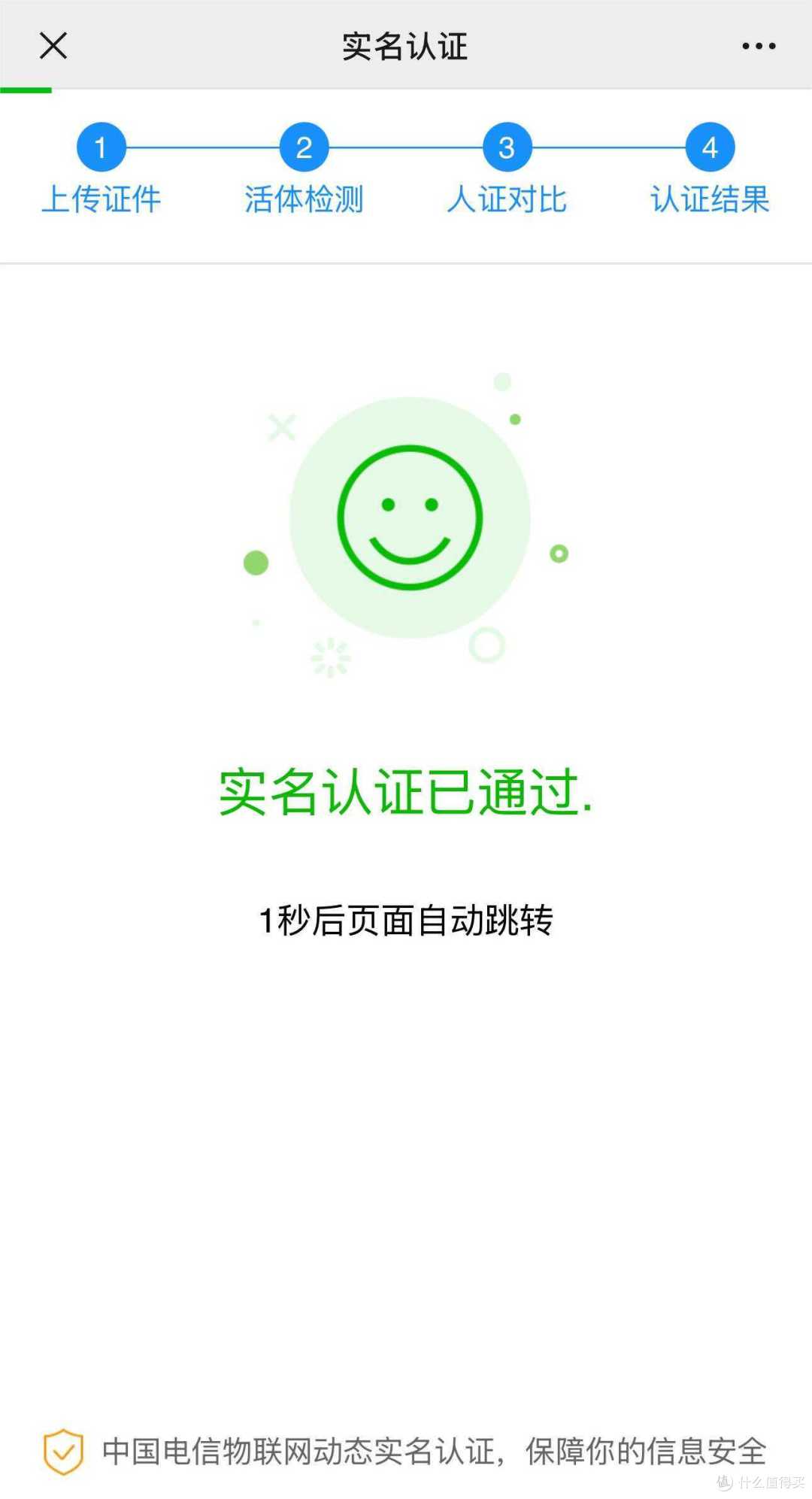The height and width of the screenshot is (1499, 812).
Task: Tap the close X icon at top left
Action: point(53,45)
